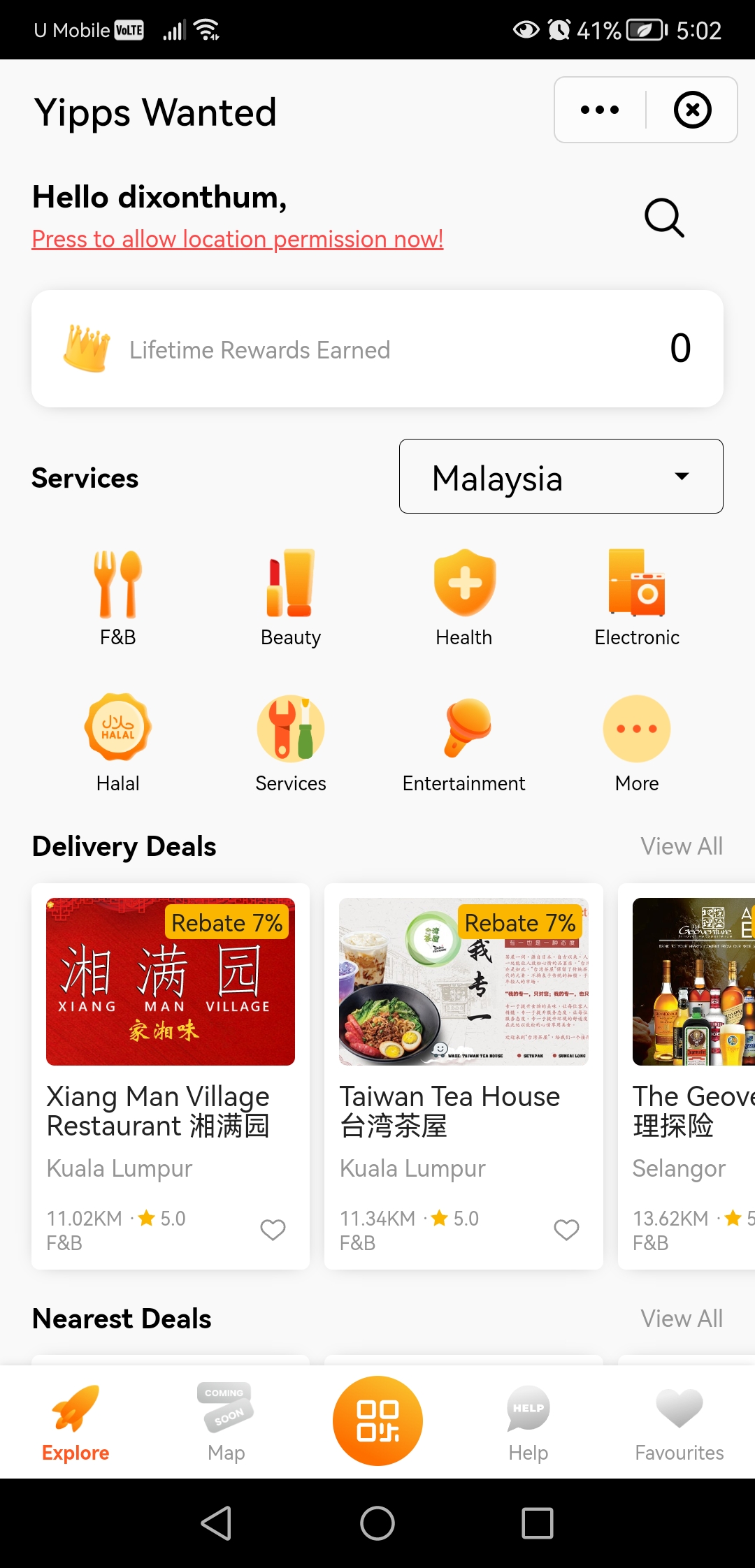Open the Lifetime Rewards Earned card
This screenshot has width=755, height=1568.
(x=377, y=349)
